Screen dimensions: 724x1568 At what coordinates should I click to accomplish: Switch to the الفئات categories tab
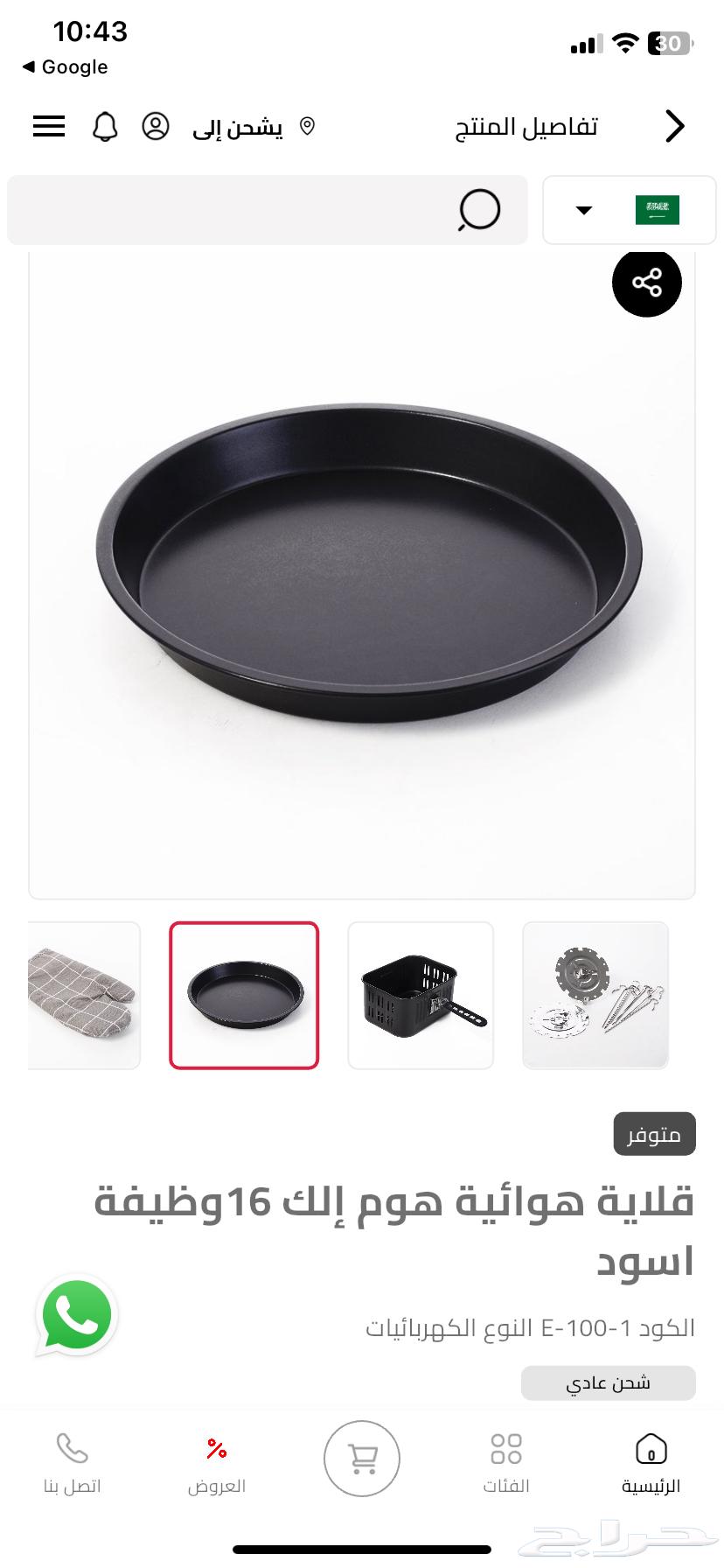[x=506, y=1463]
